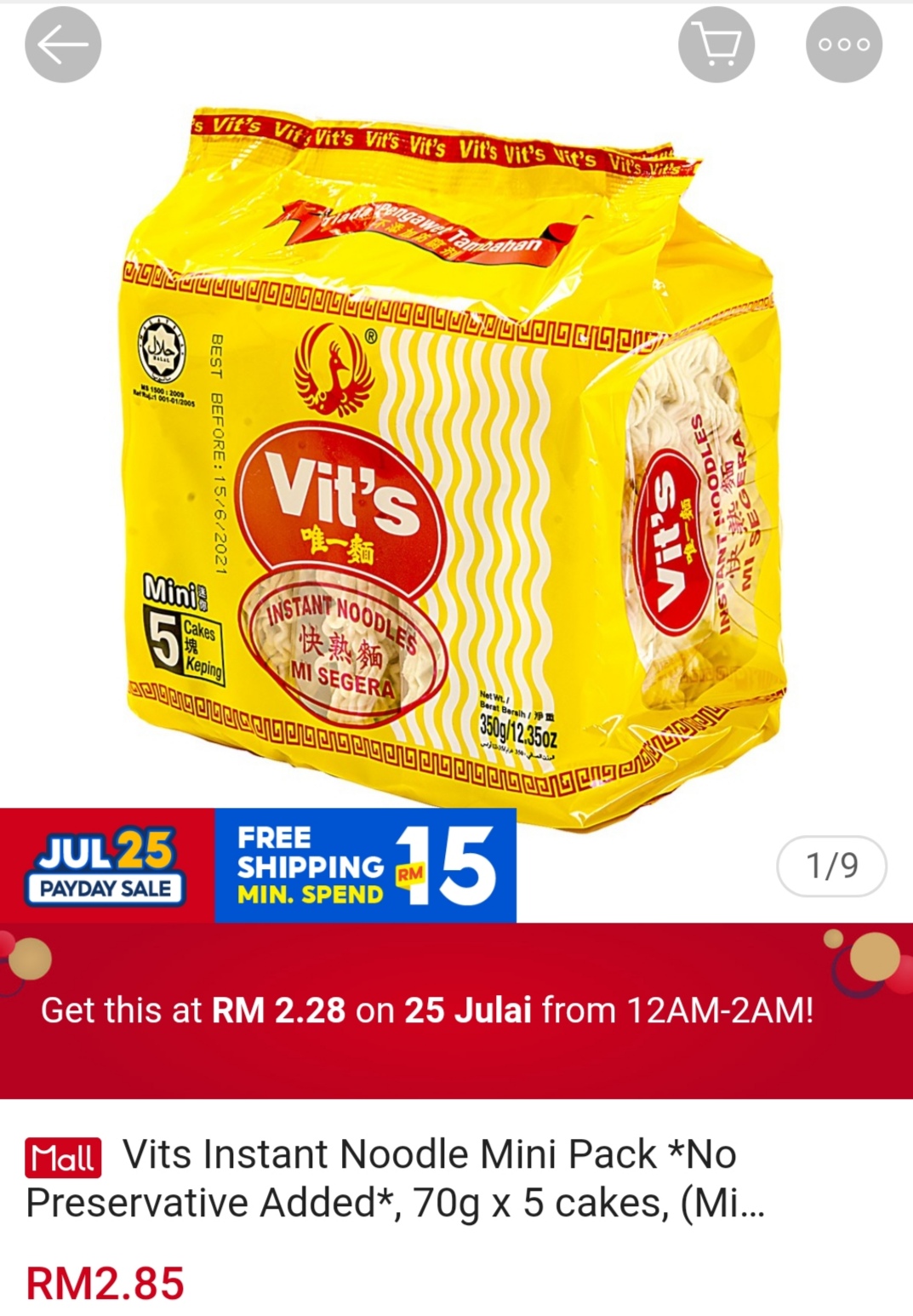Go back to the previous page
913x1316 pixels.
(63, 45)
